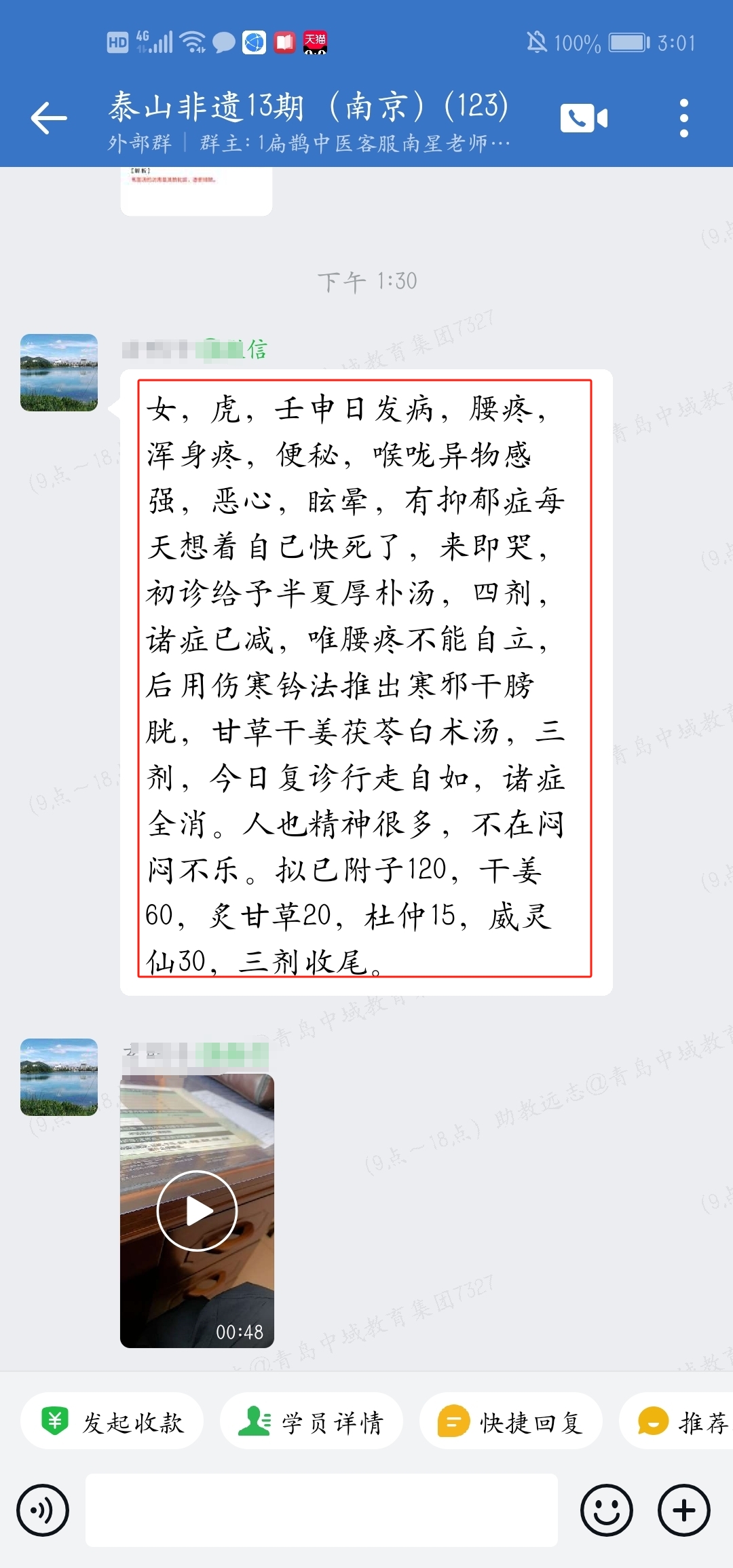The image size is (733, 1568).
Task: Go back from the group chat
Action: pyautogui.click(x=49, y=118)
